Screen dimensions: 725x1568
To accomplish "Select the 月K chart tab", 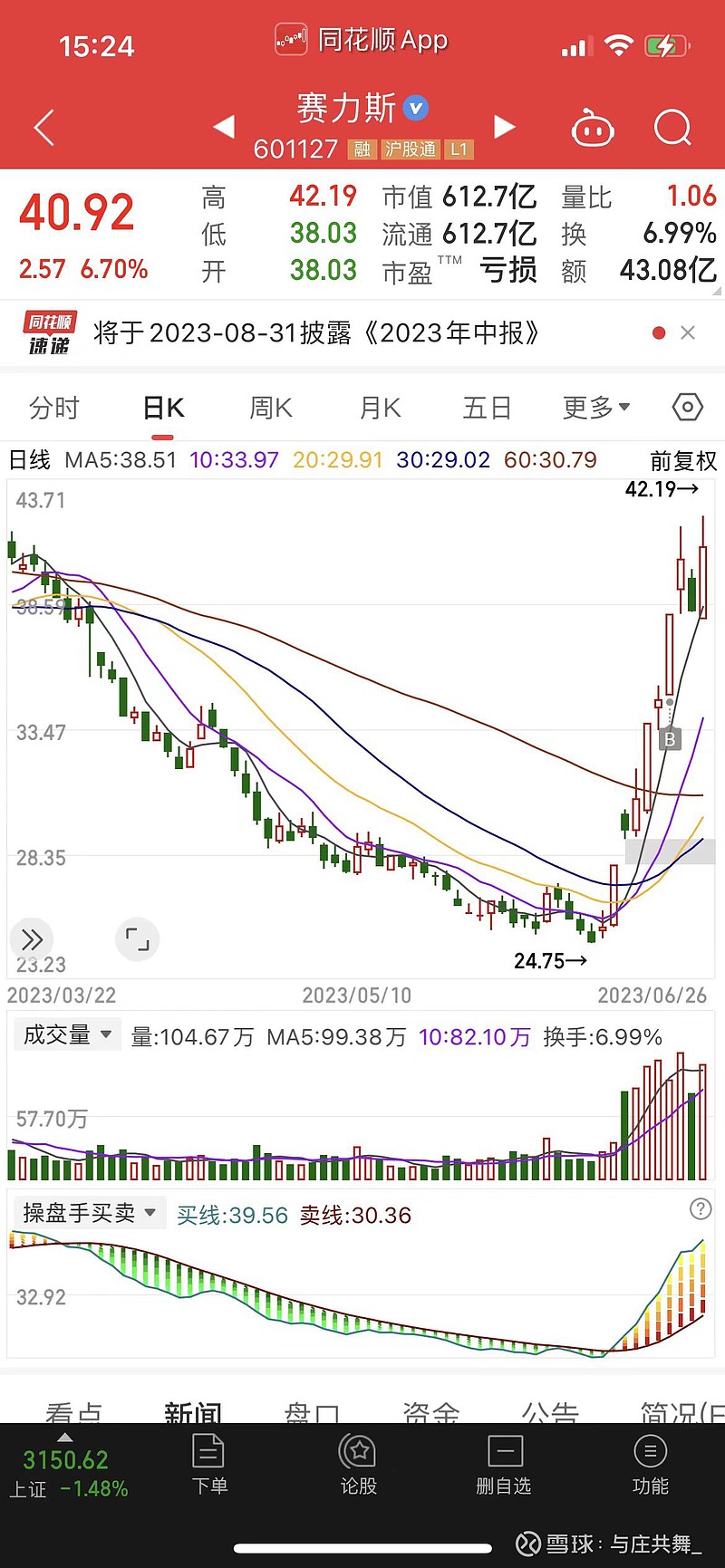I will pos(380,408).
